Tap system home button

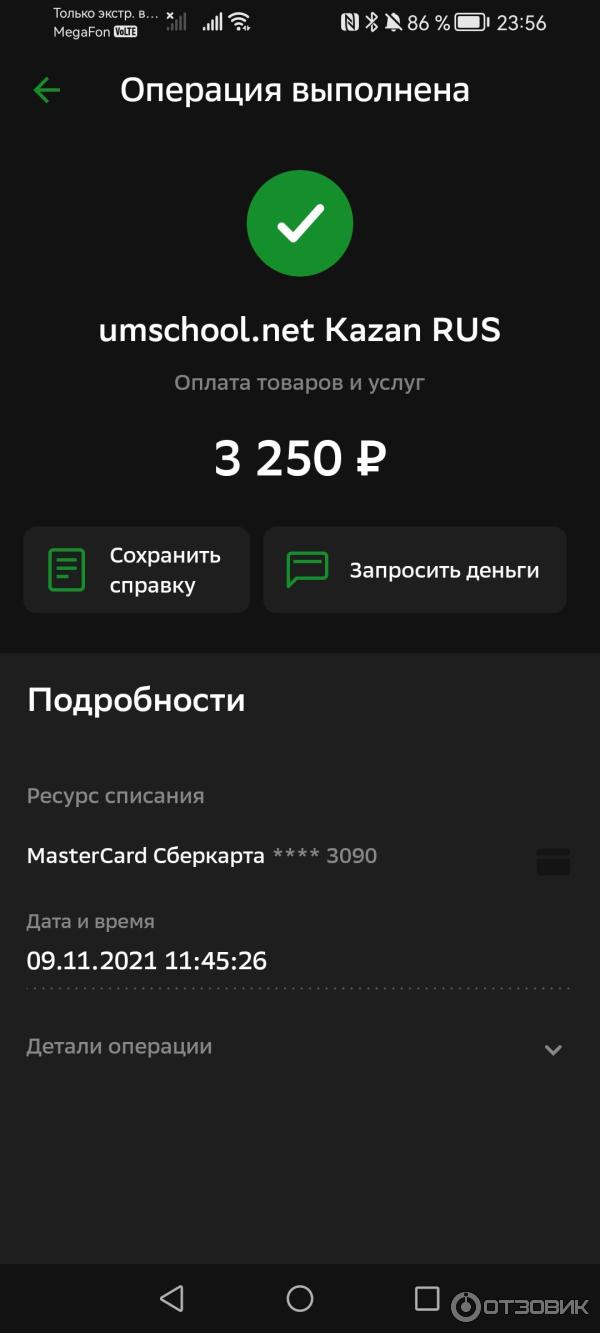(x=300, y=1298)
